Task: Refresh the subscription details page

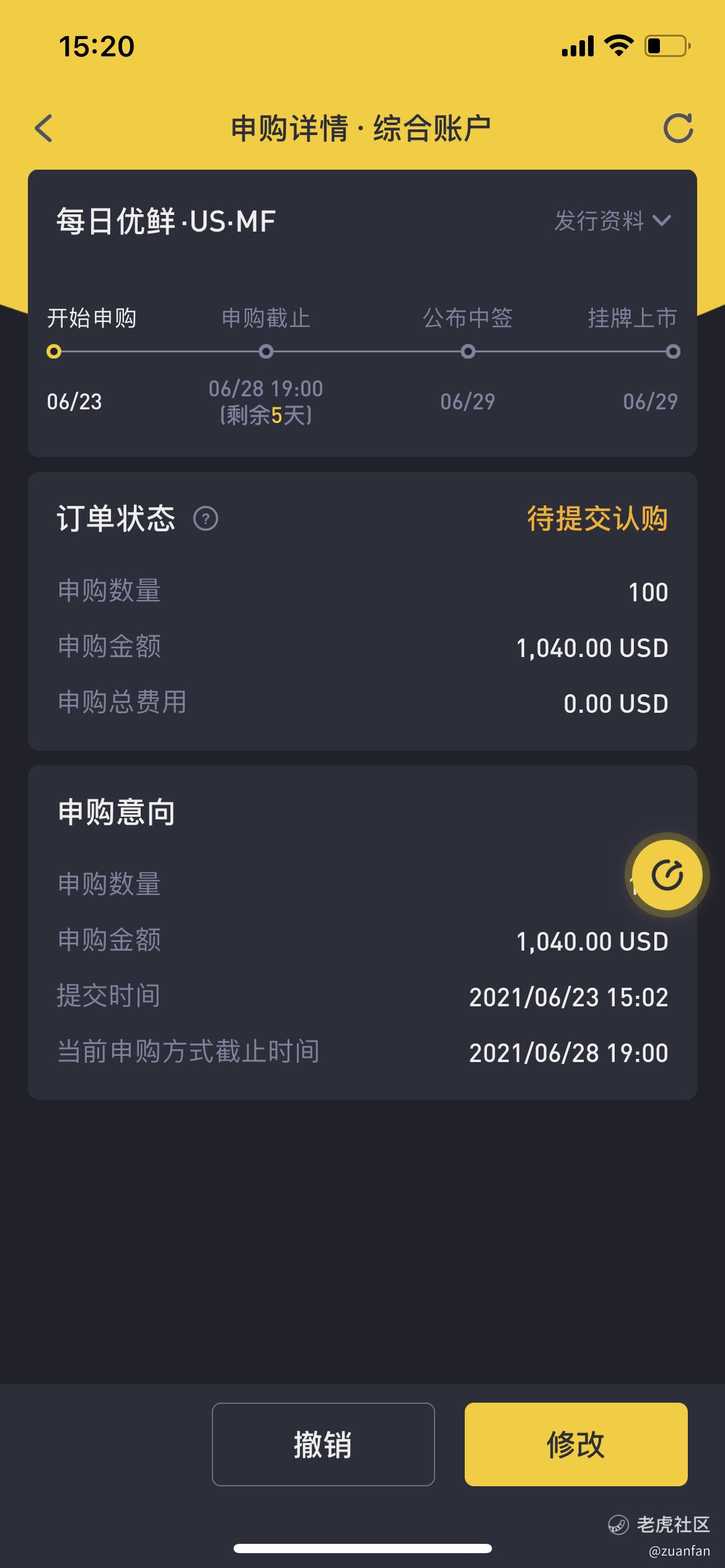Action: coord(678,128)
